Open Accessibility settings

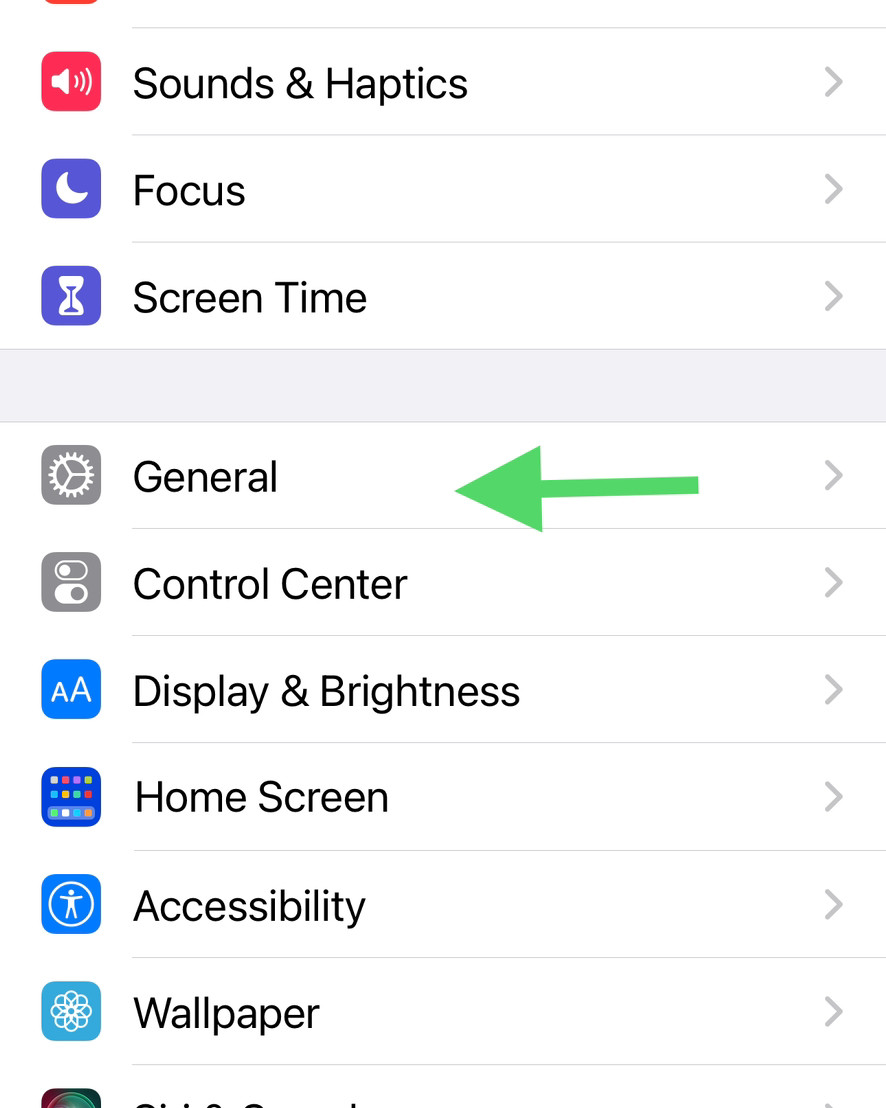(250, 905)
